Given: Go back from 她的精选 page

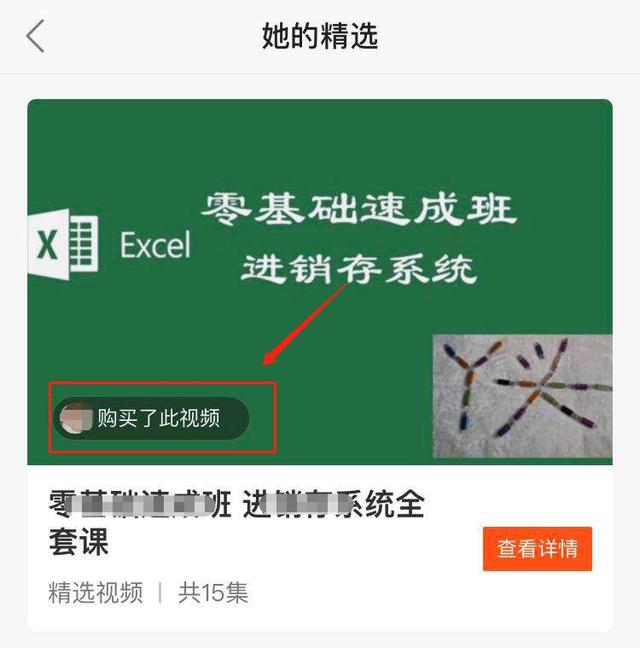Looking at the screenshot, I should 36,36.
